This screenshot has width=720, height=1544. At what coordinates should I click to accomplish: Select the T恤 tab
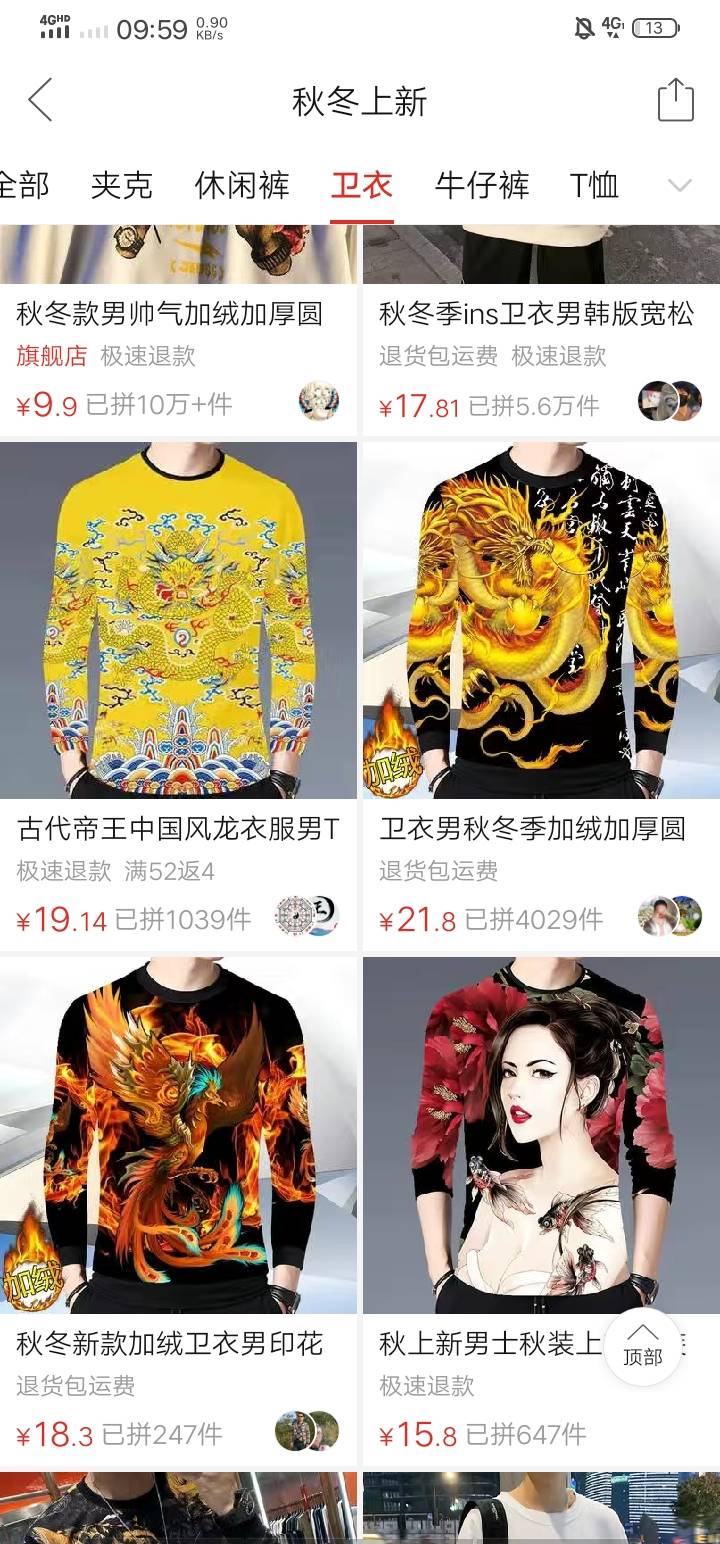594,186
